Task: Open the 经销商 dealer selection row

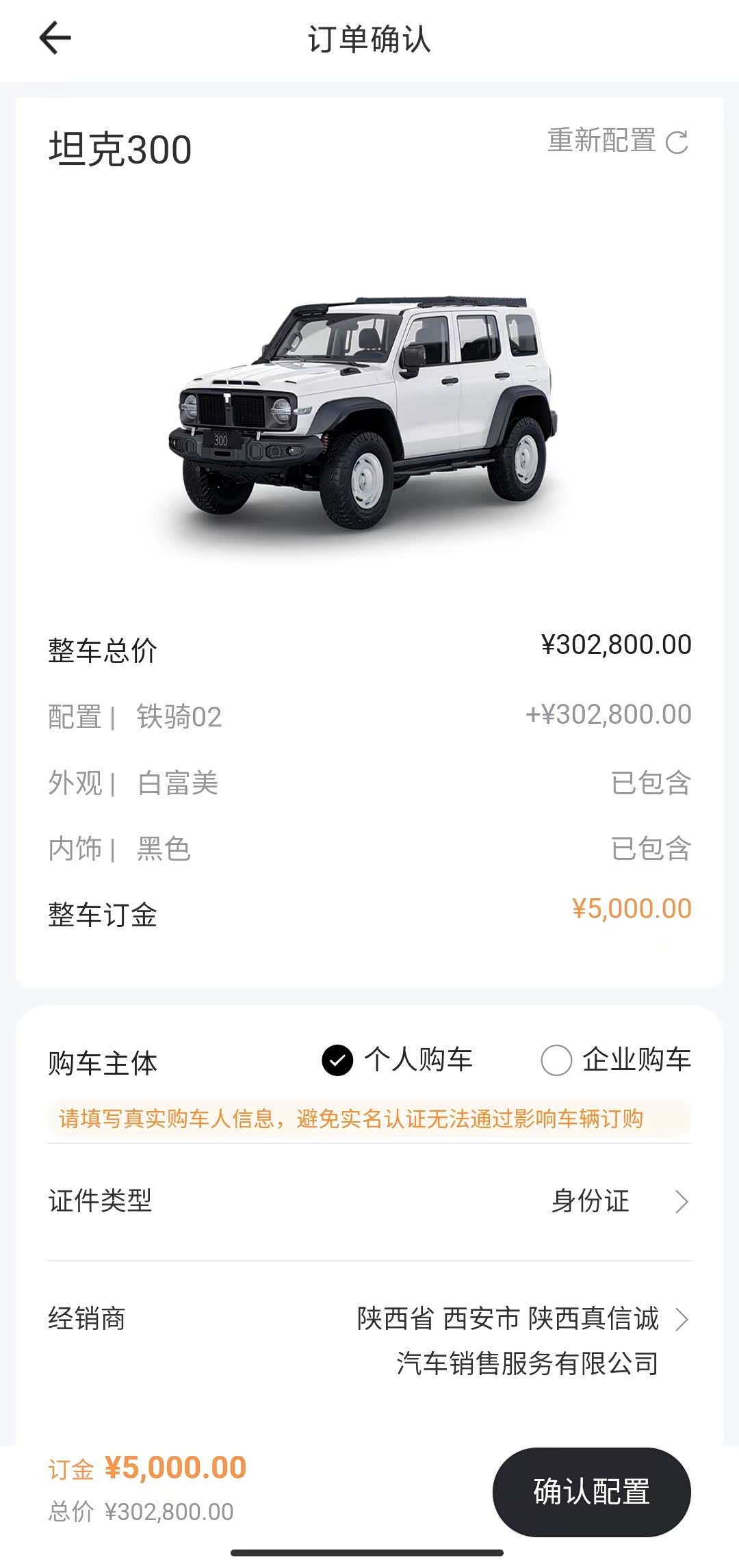Action: coord(369,1341)
